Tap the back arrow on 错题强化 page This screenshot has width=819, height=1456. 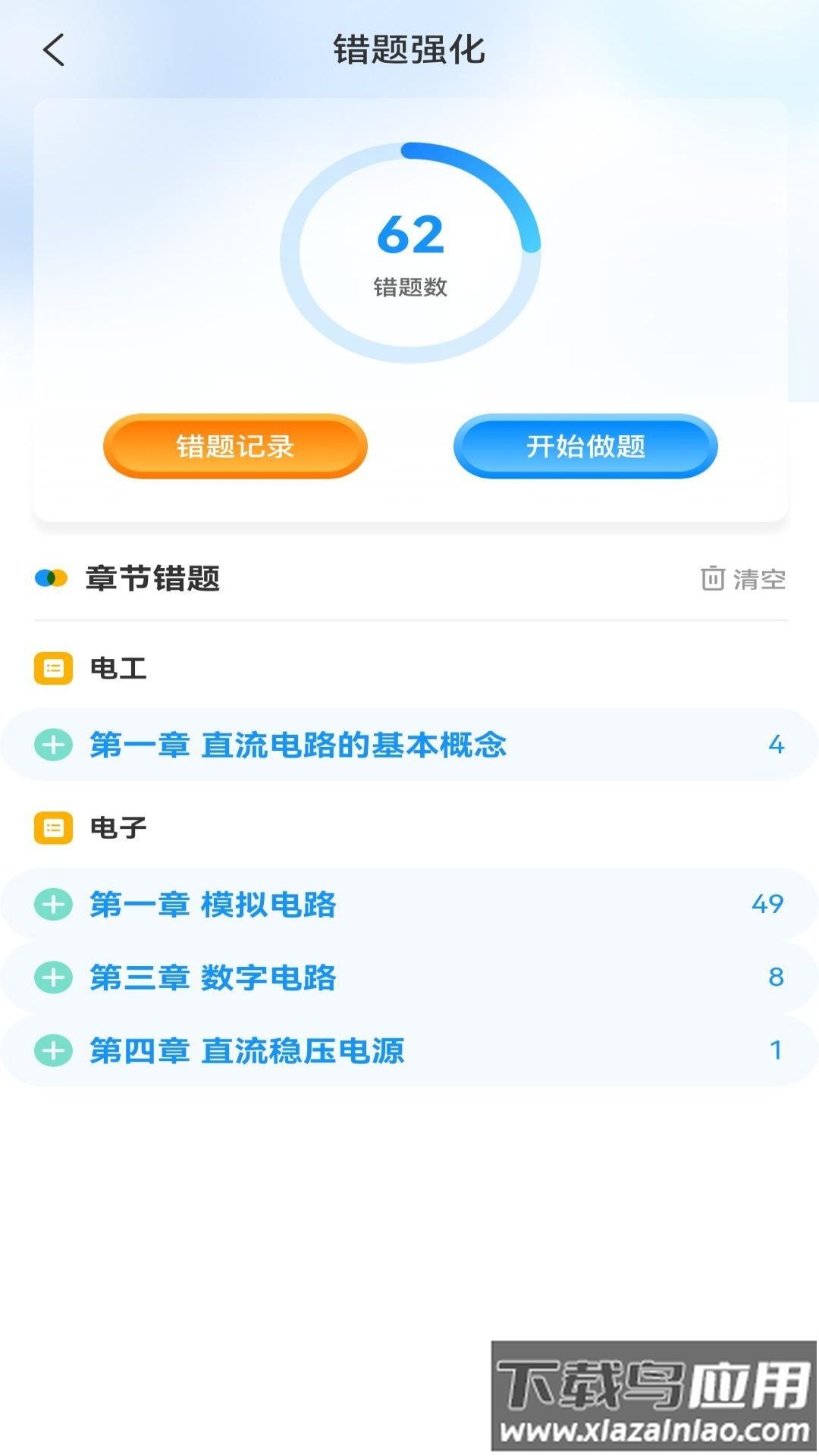point(52,49)
